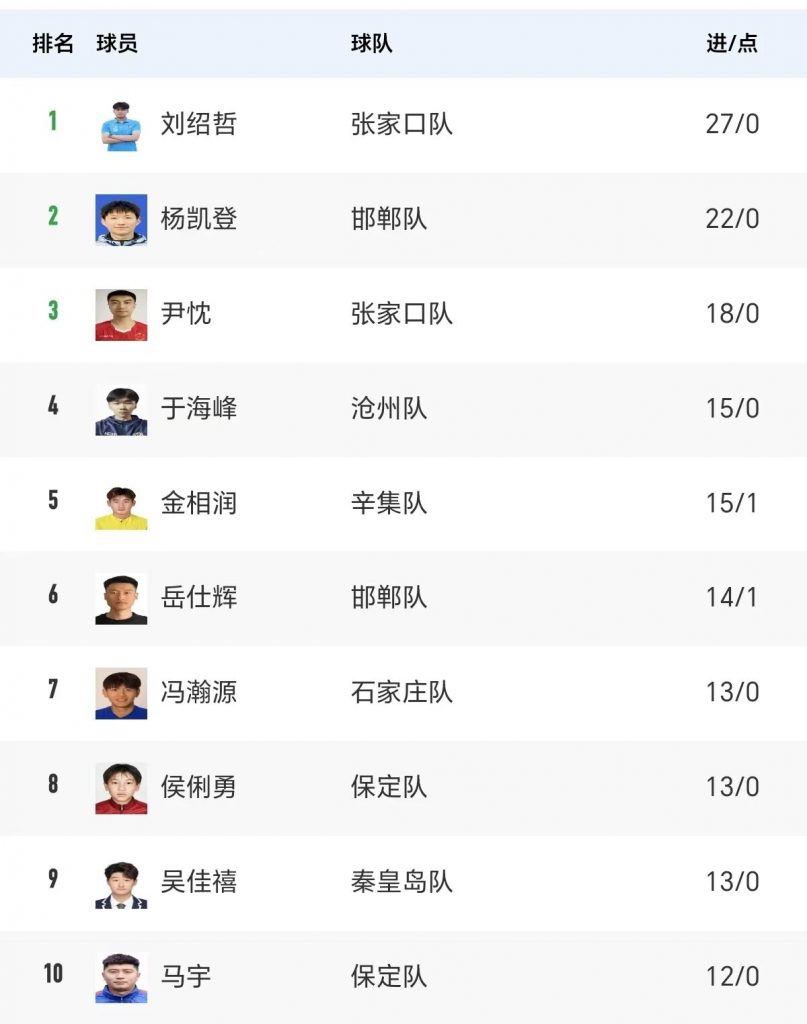Open 冯瀚源 of 石家庄队
The width and height of the screenshot is (807, 1024).
pyautogui.click(x=199, y=692)
